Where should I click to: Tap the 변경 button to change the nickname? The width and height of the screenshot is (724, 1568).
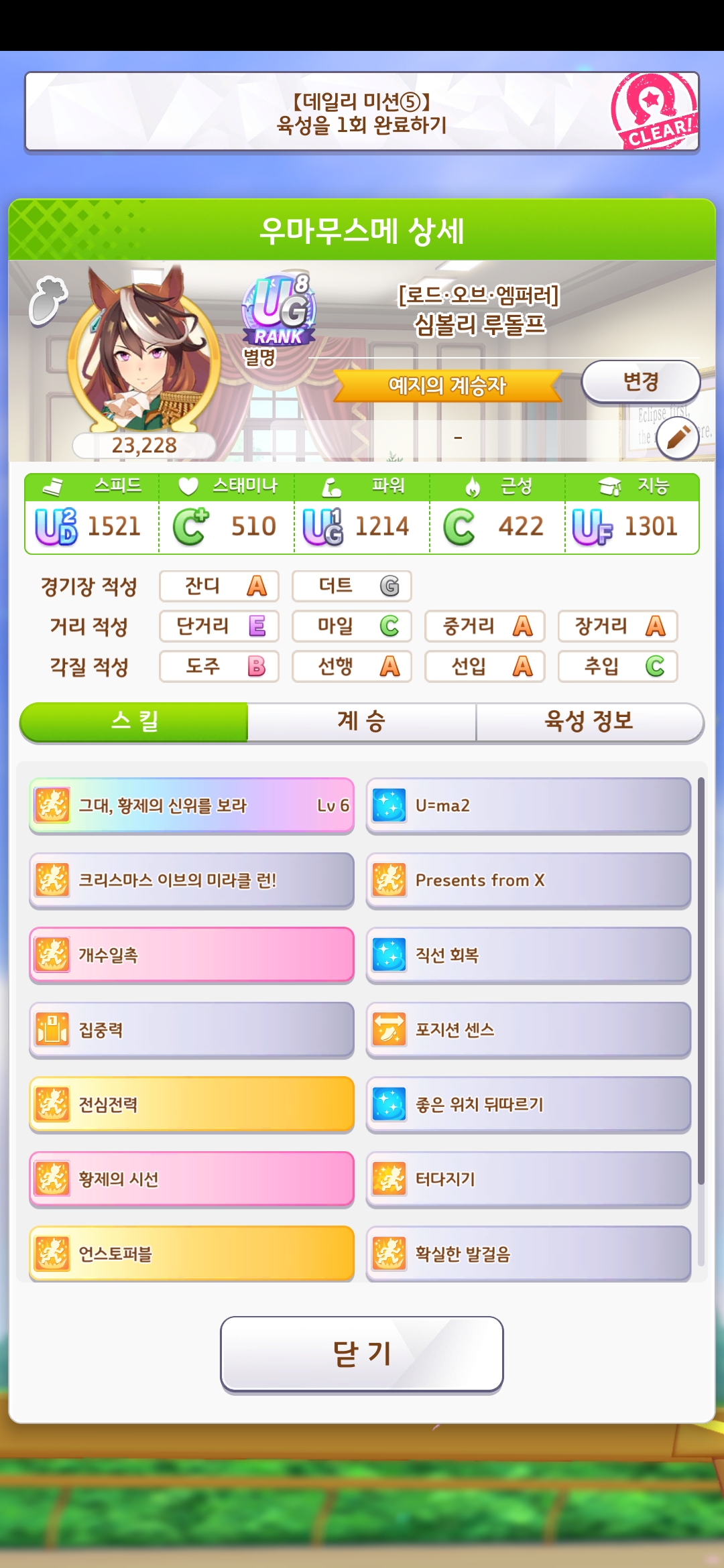pyautogui.click(x=640, y=382)
